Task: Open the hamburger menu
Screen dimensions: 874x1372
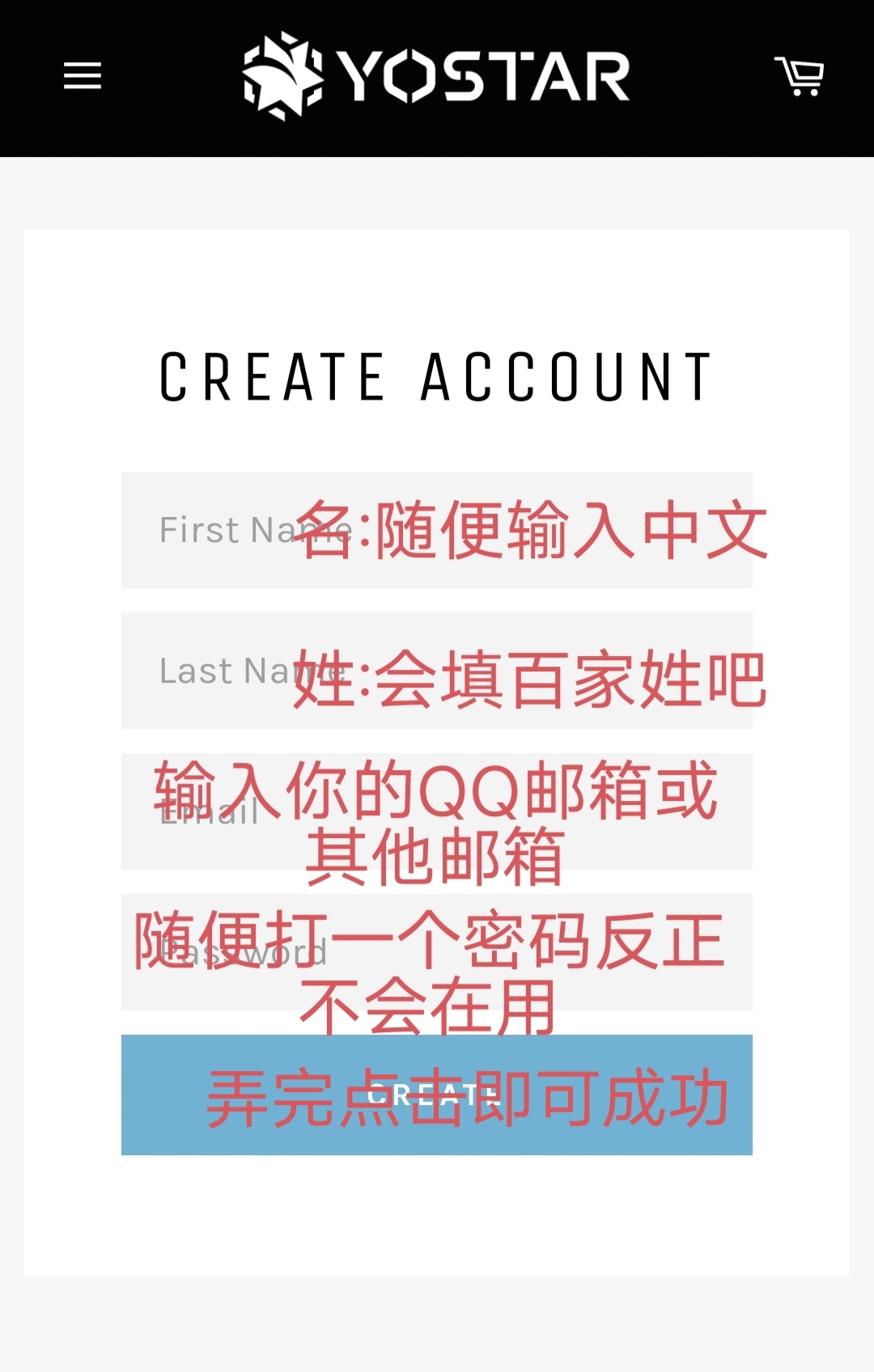Action: tap(83, 77)
